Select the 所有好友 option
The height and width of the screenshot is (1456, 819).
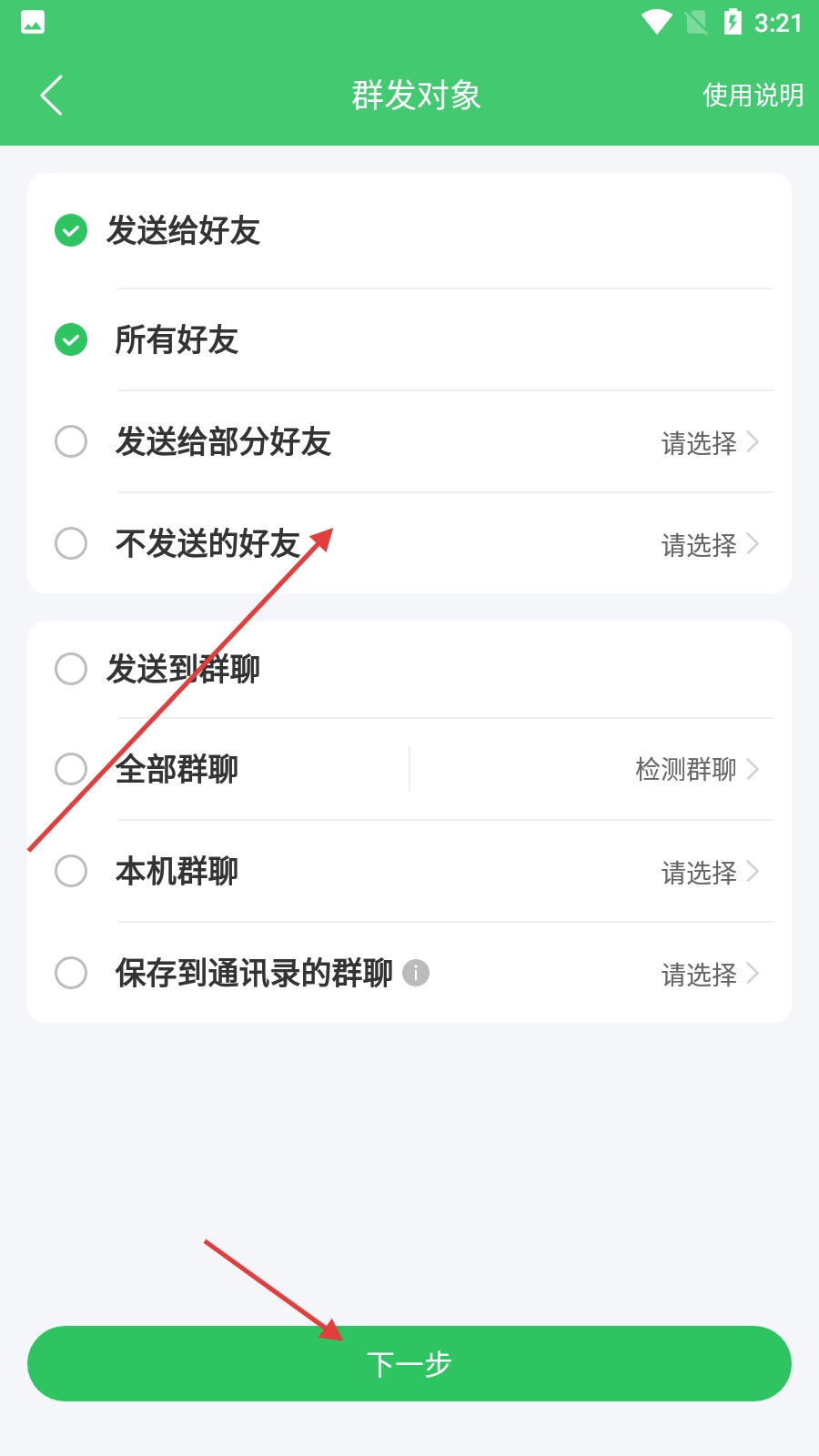71,340
